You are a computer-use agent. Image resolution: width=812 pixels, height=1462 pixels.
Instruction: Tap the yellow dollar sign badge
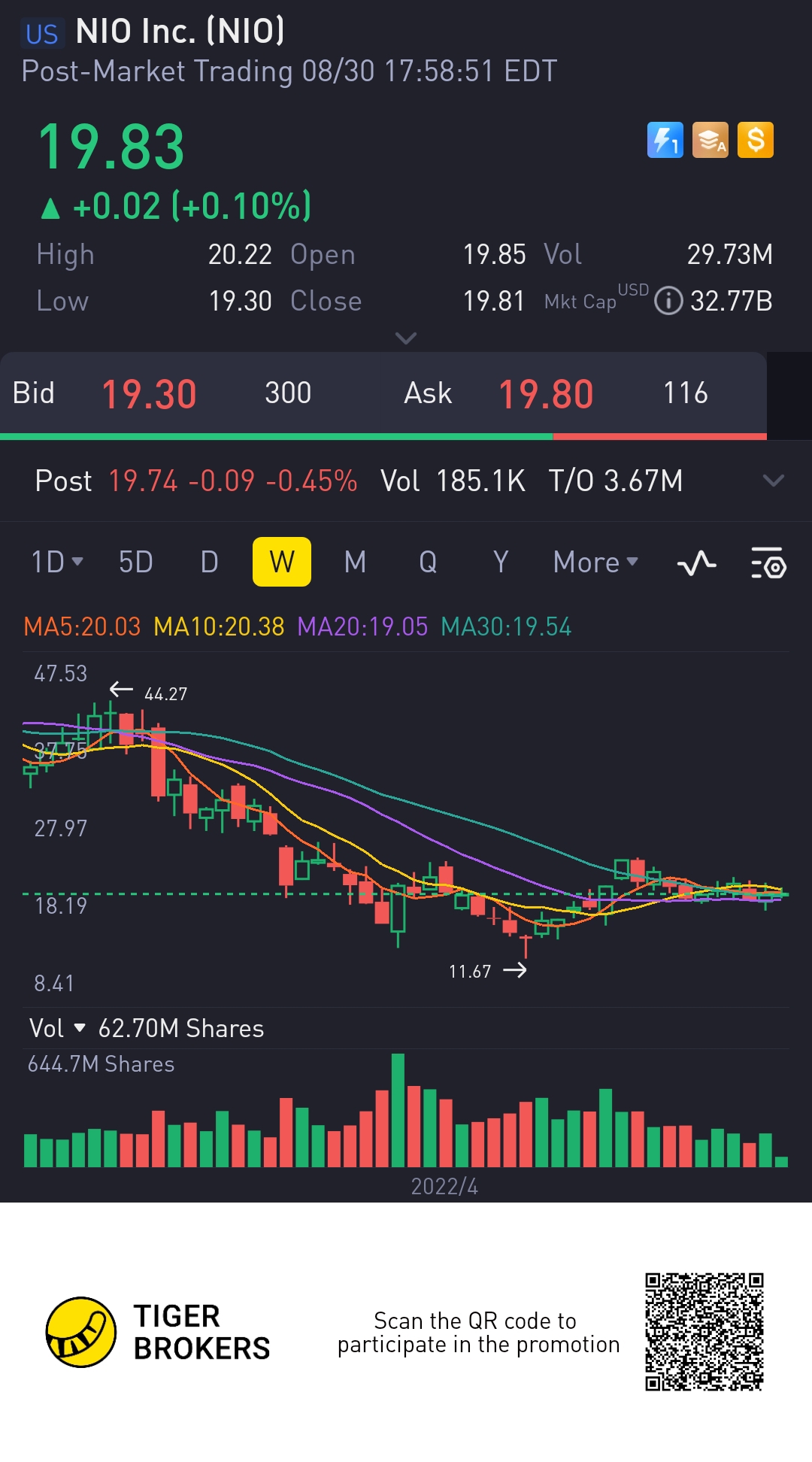point(756,140)
